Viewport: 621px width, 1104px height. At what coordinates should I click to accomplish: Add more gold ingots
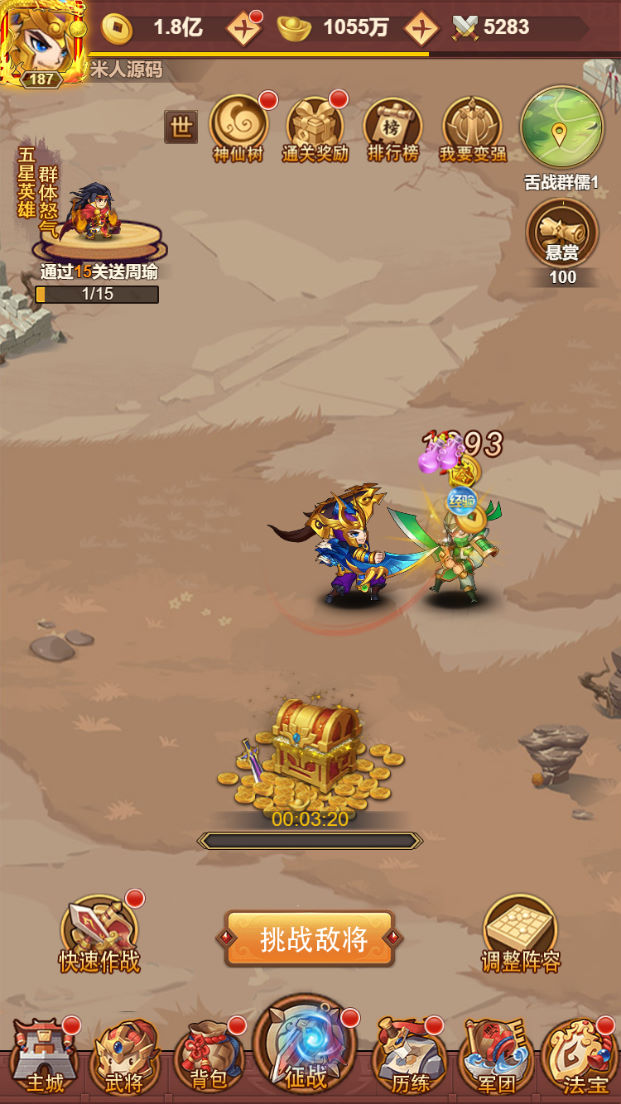click(x=421, y=27)
